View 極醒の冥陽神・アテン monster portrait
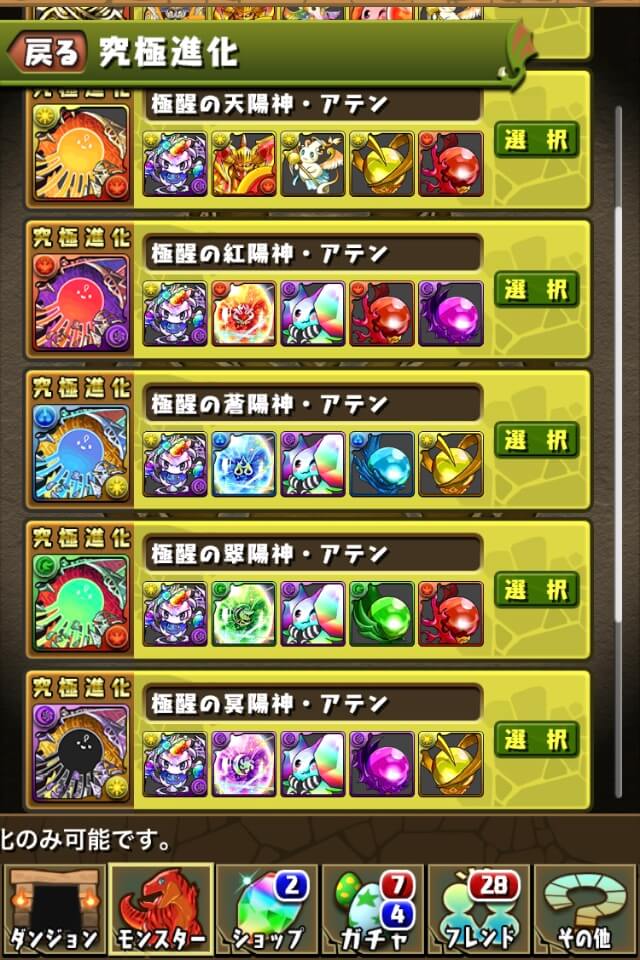 [x=81, y=752]
